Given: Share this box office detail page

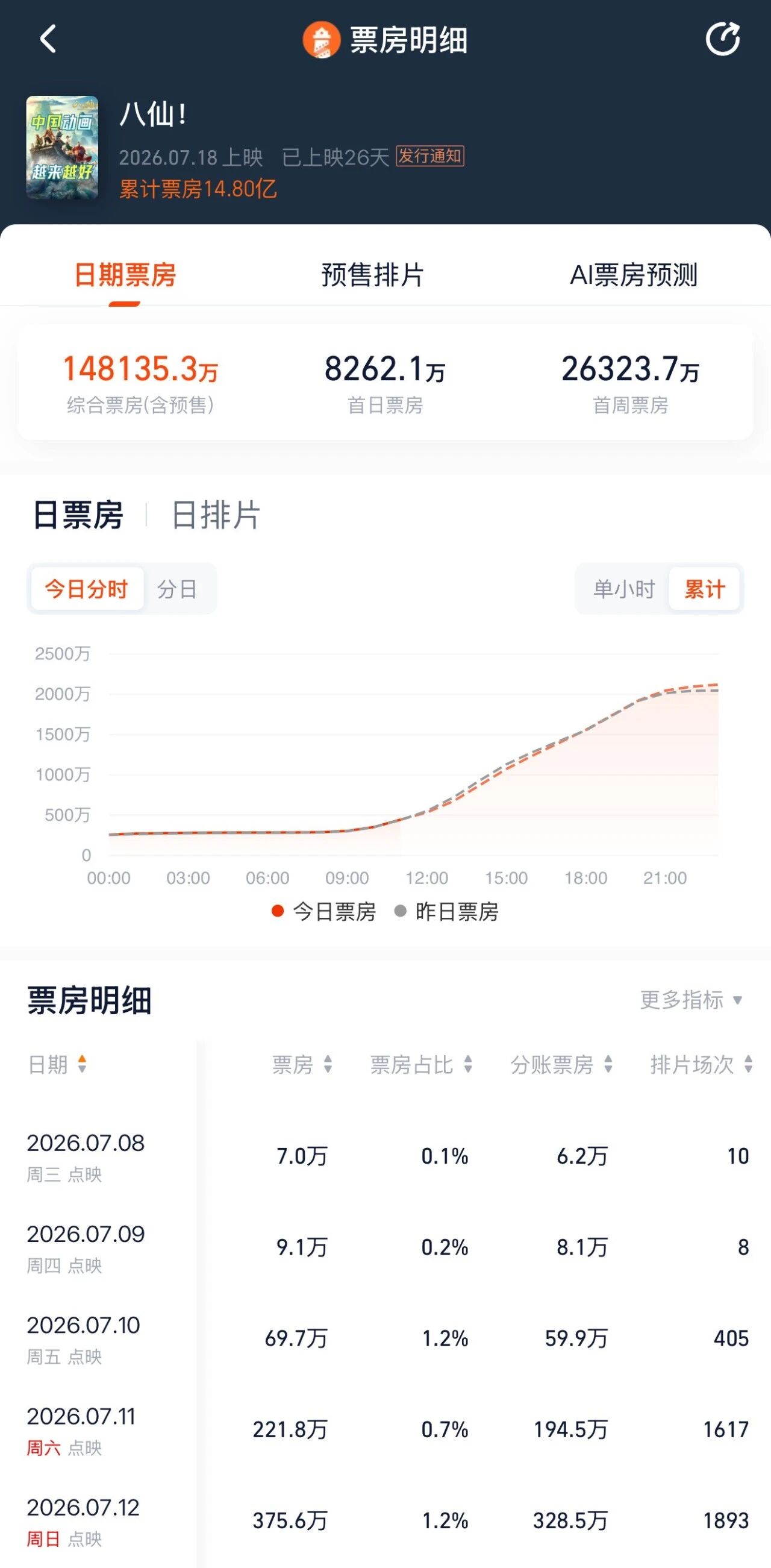Looking at the screenshot, I should pyautogui.click(x=722, y=39).
